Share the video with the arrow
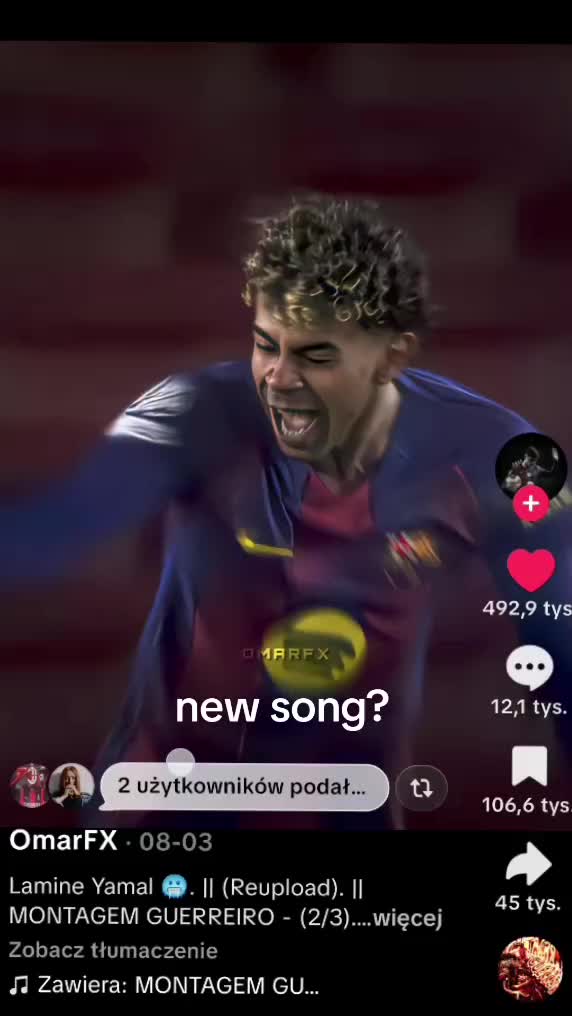Image resolution: width=572 pixels, height=1016 pixels. (529, 863)
